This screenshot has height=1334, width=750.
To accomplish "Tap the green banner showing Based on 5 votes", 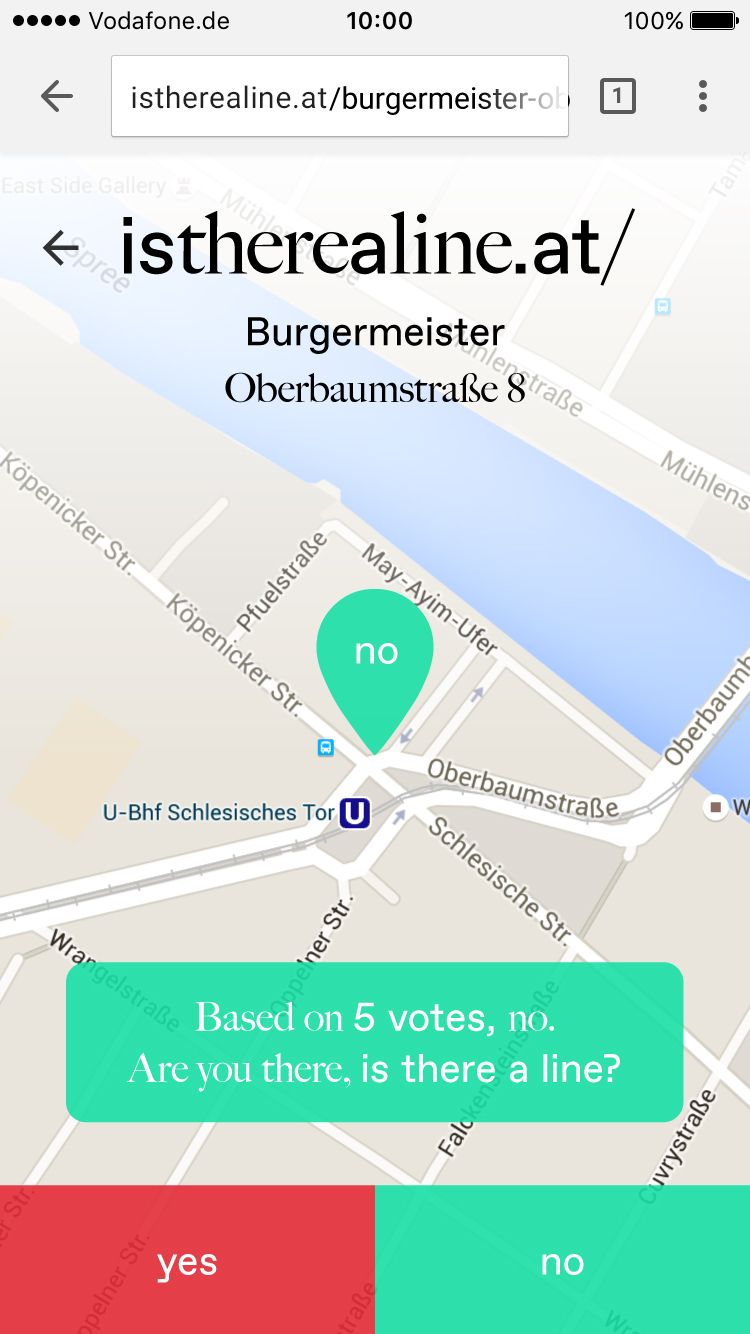I will point(375,1041).
